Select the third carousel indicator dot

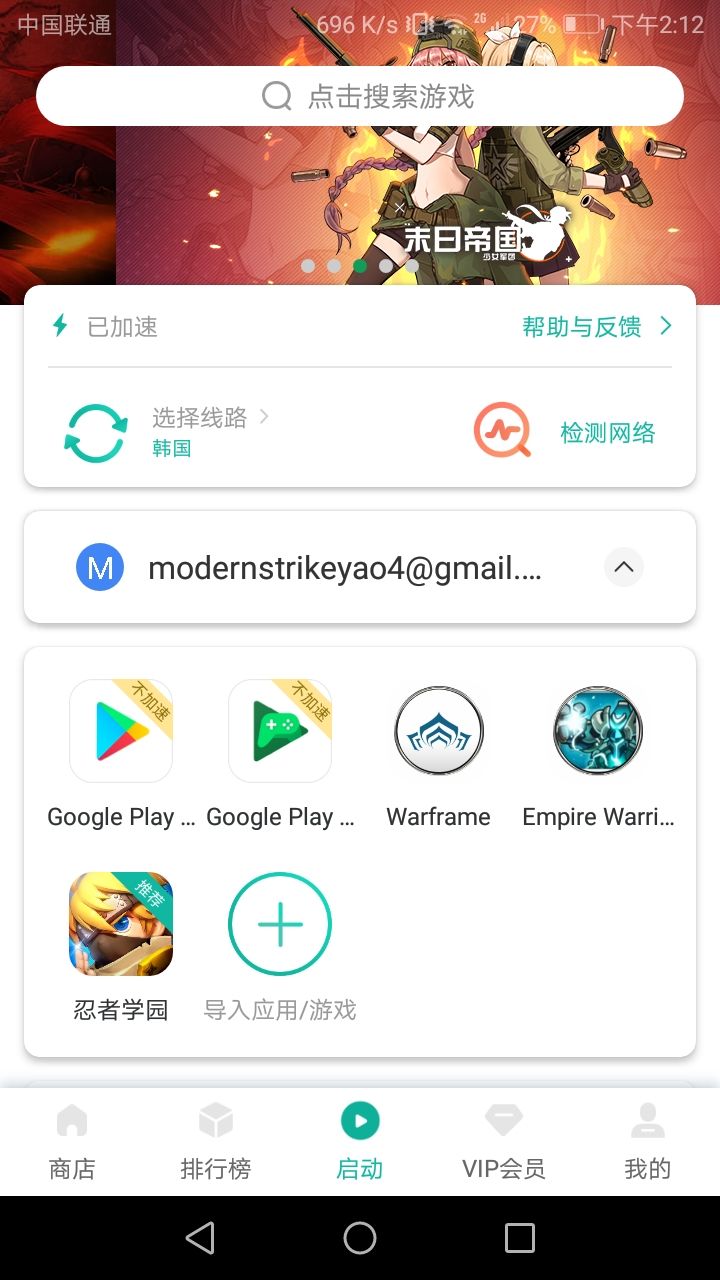point(360,266)
